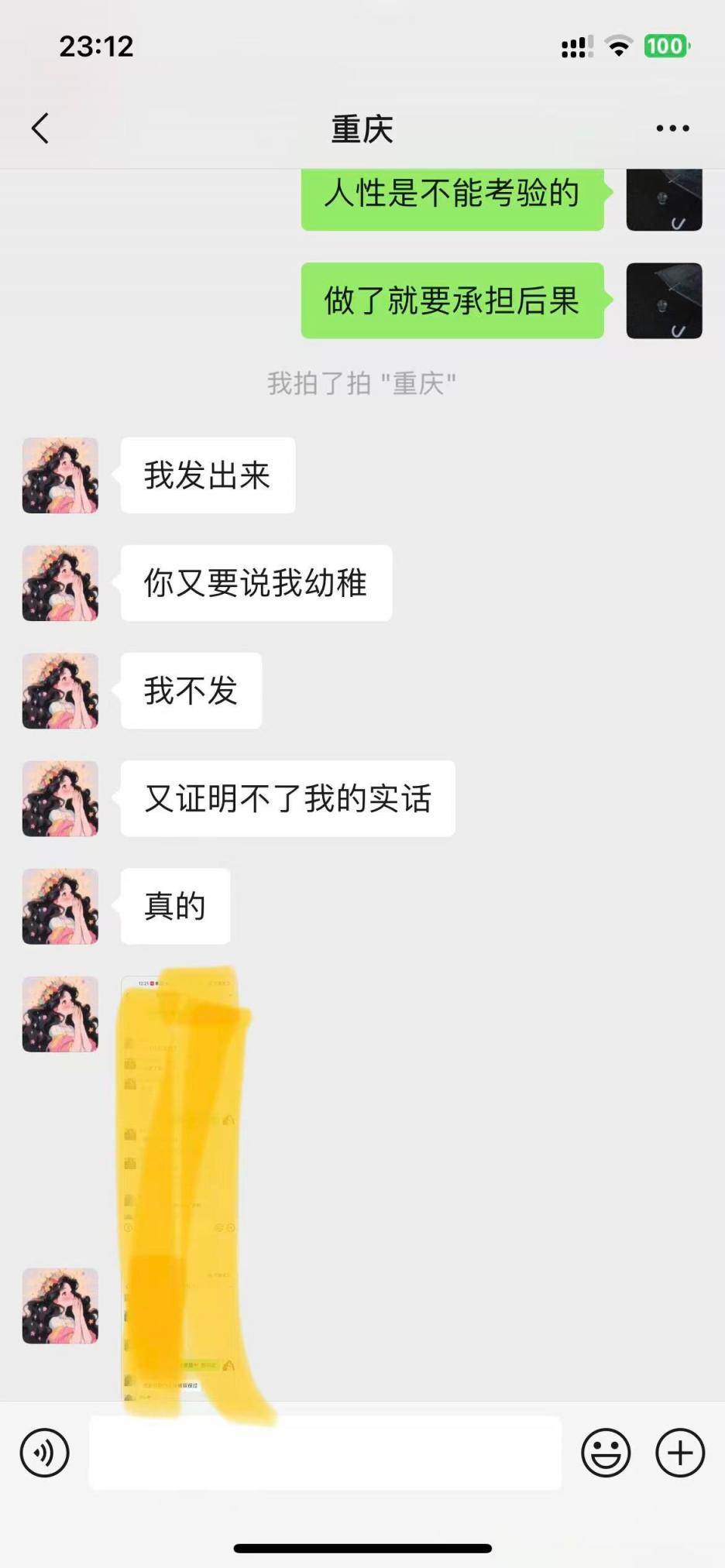Screen dimensions: 725x1568
Task: Go back from the 重庆 chat
Action: pyautogui.click(x=40, y=129)
